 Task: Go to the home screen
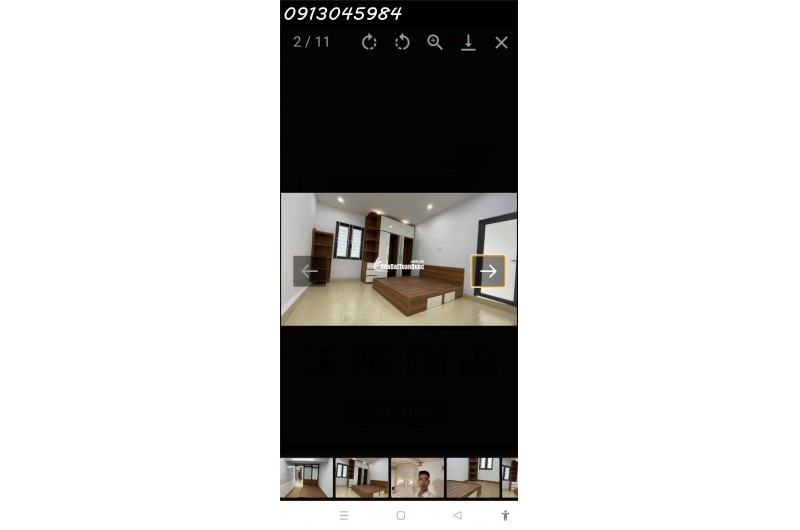point(400,516)
